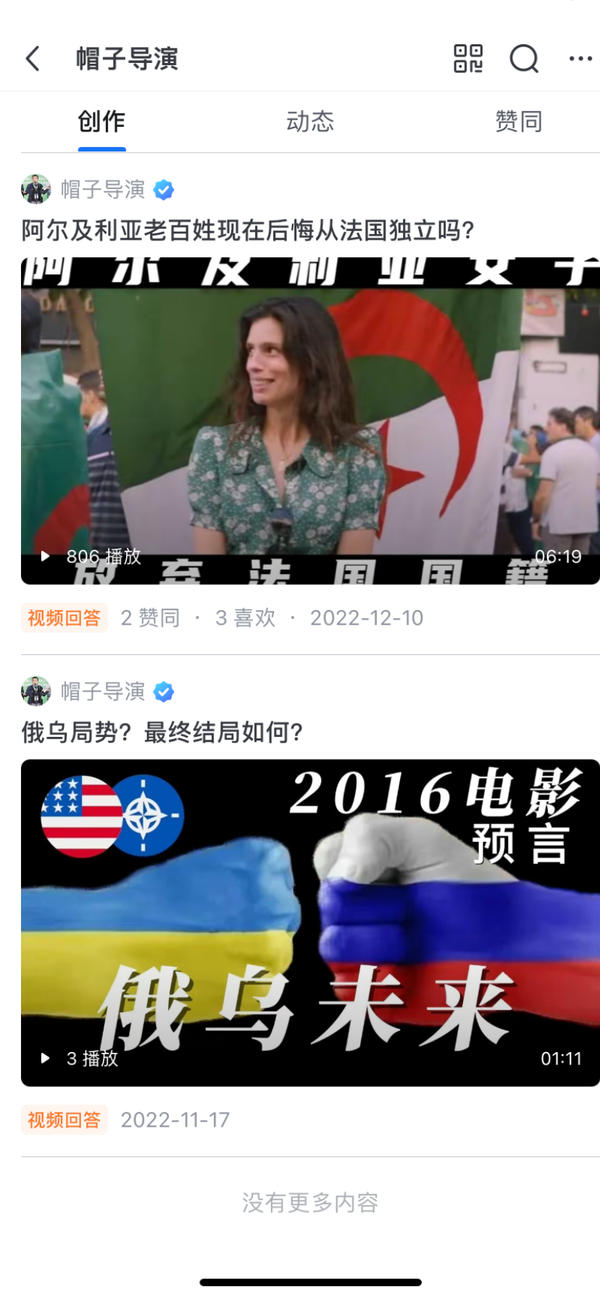Open the search icon
600x1297 pixels.
[524, 59]
